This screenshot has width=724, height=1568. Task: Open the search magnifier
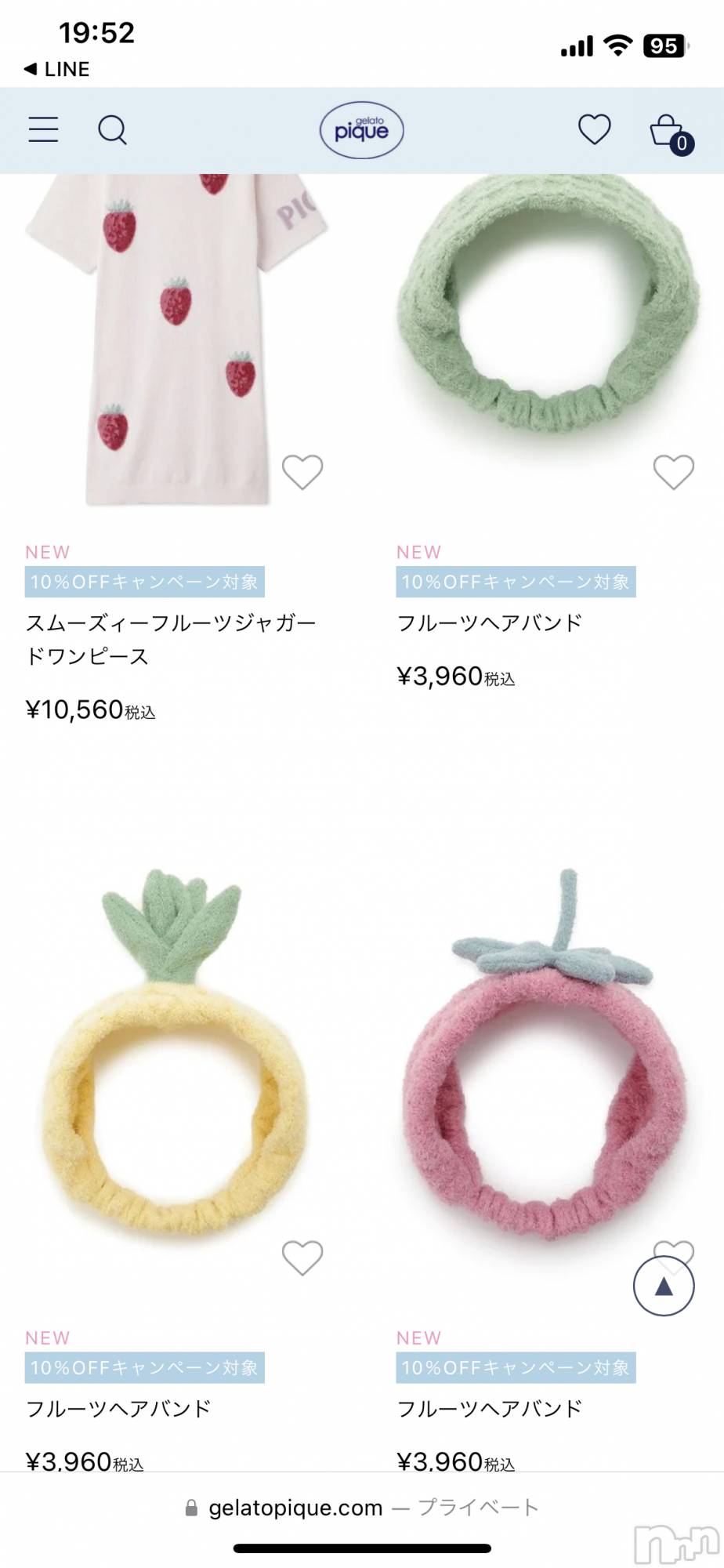point(112,130)
